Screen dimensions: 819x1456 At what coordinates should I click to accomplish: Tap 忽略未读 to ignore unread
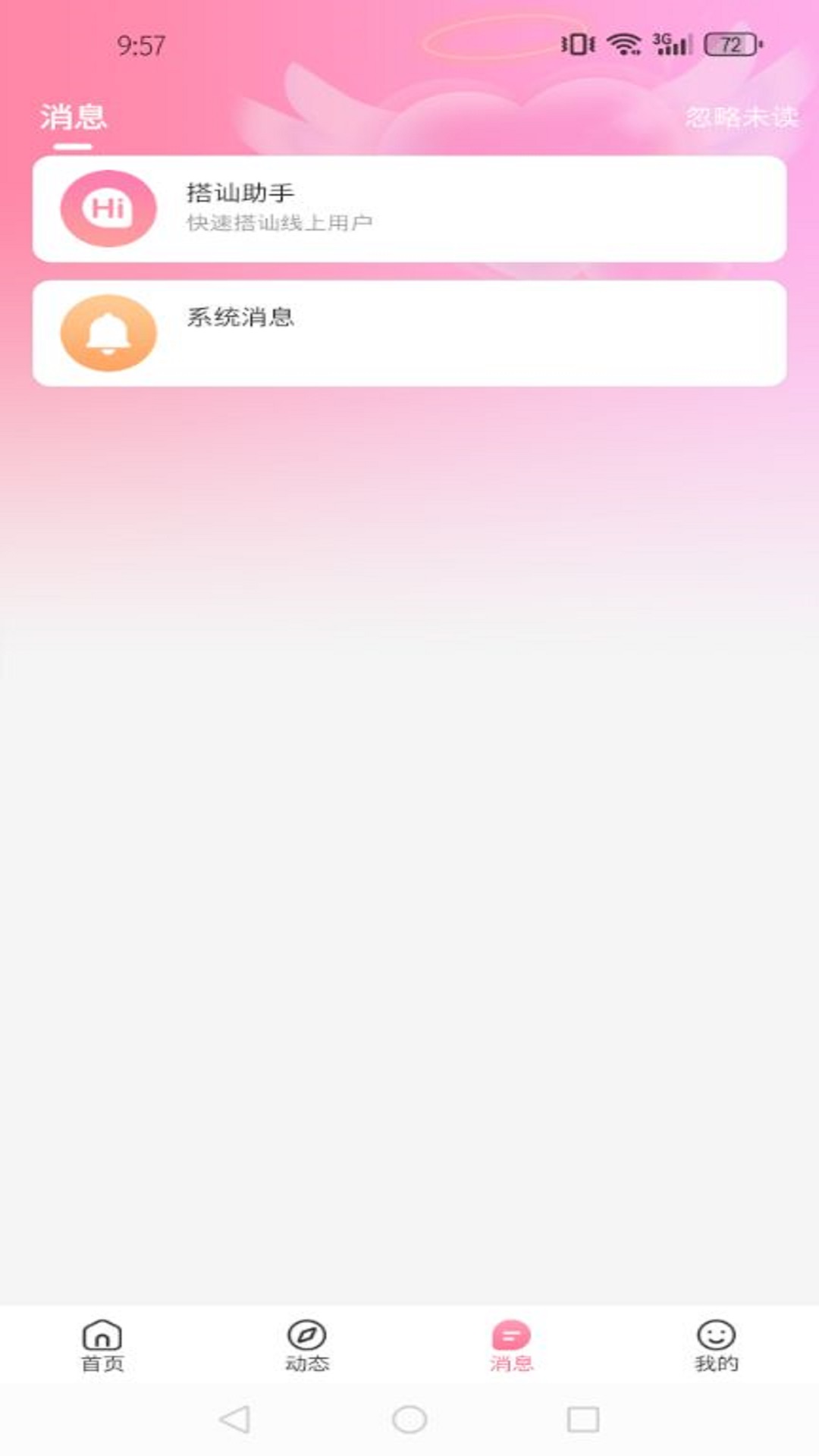pos(741,118)
